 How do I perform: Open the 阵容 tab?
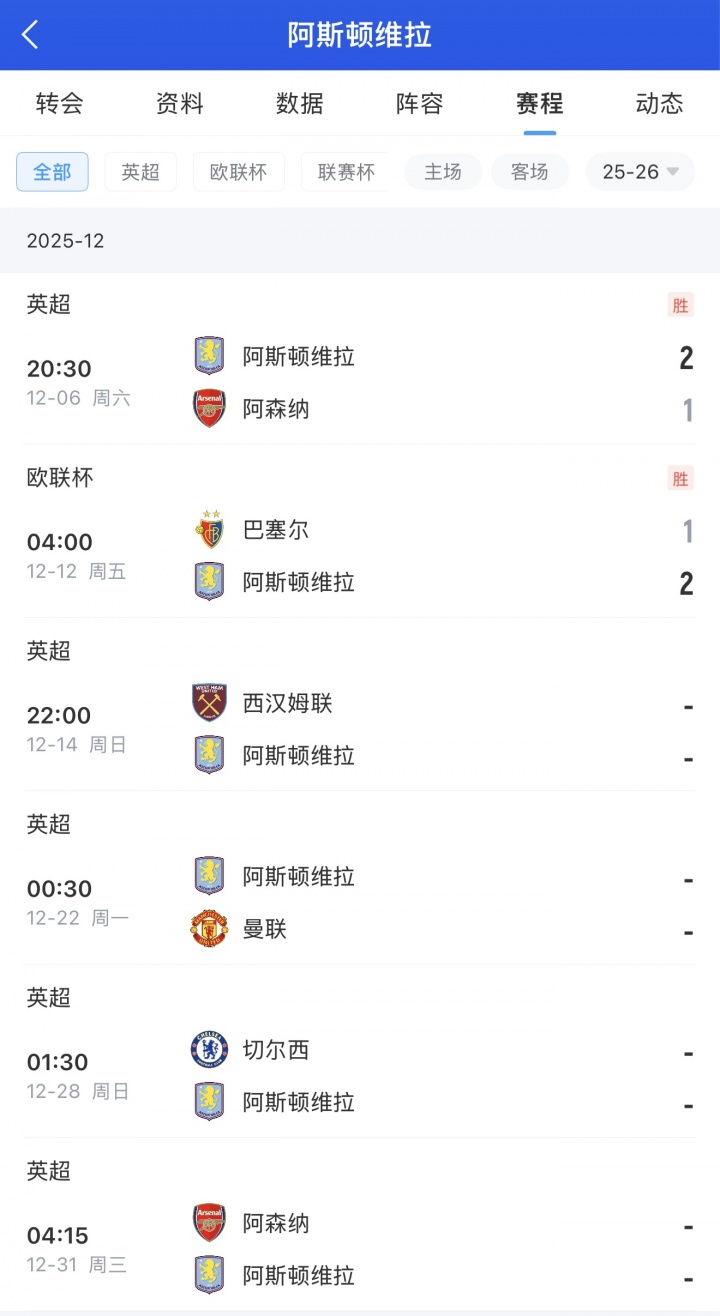pos(420,103)
